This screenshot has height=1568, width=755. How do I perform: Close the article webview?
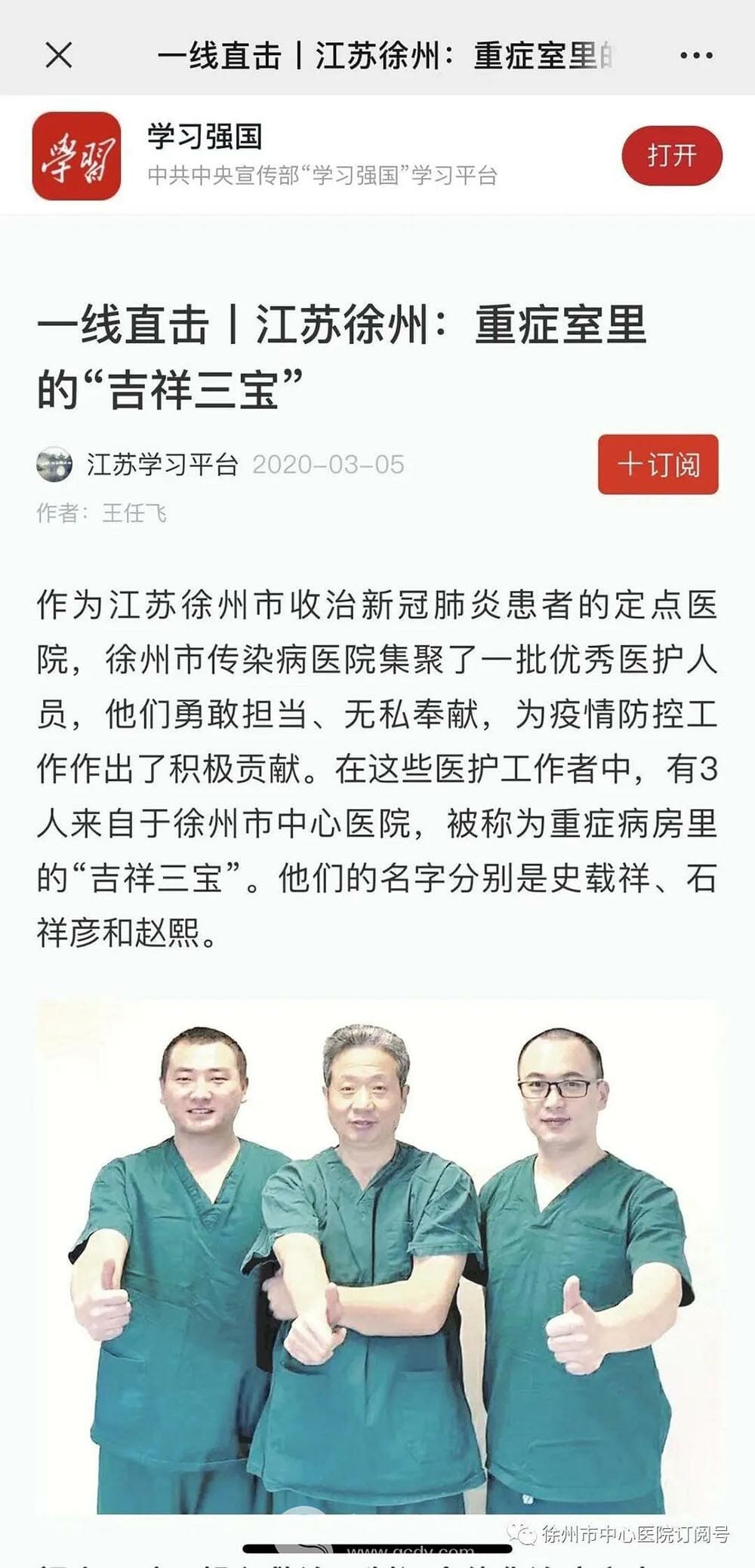58,55
